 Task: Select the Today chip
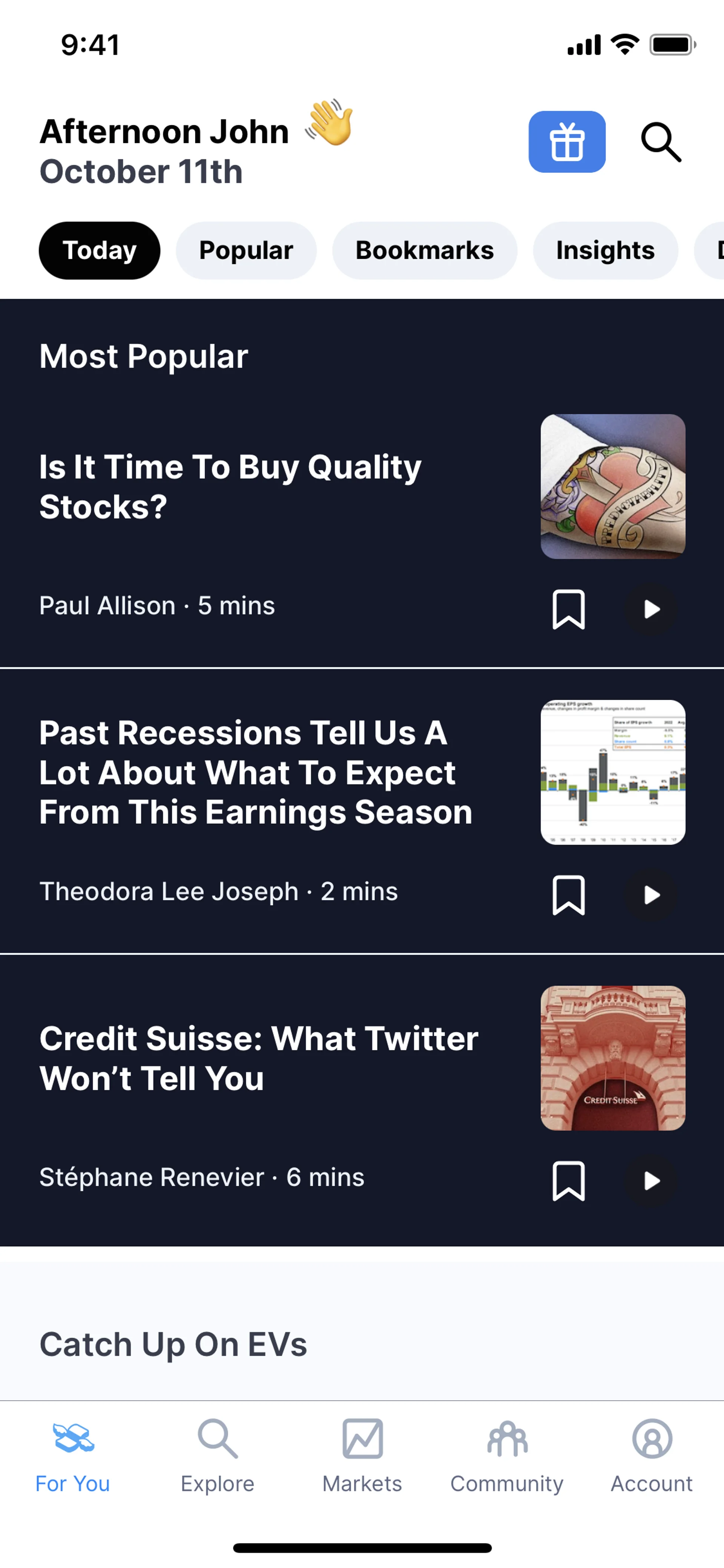[x=100, y=250]
